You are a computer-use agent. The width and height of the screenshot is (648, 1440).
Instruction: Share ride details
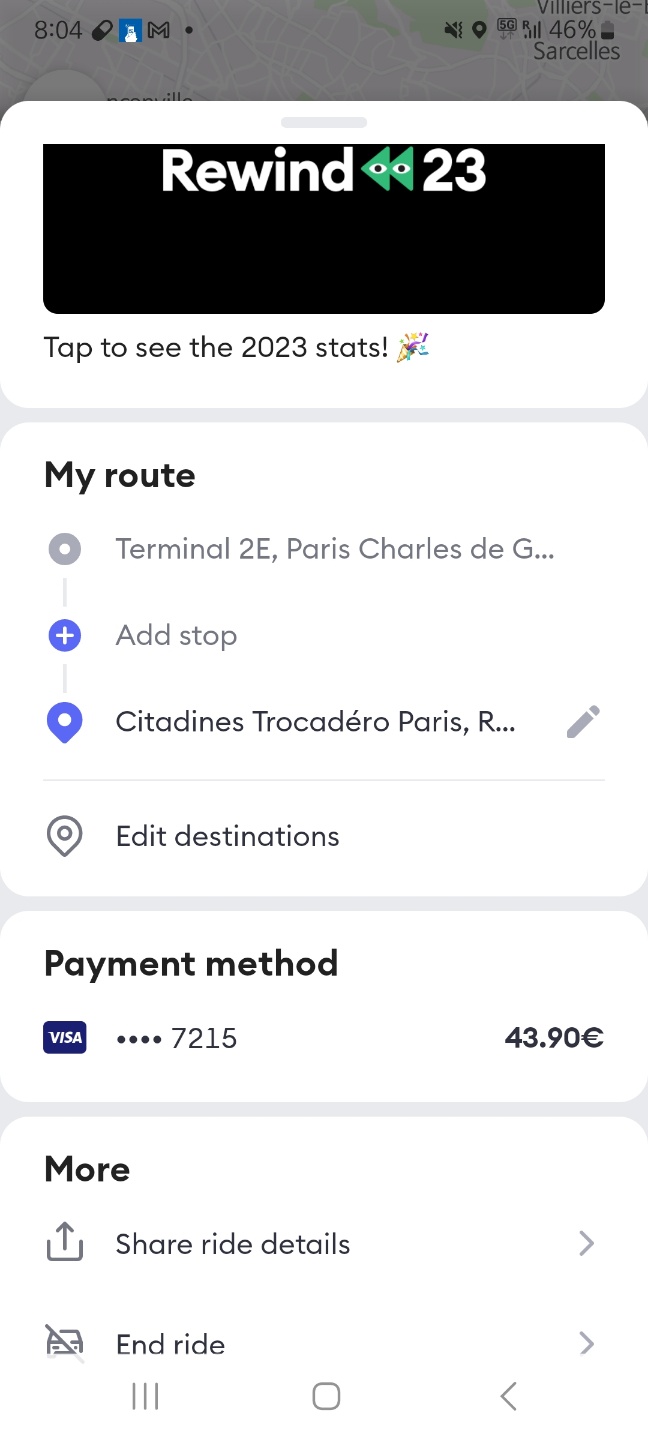click(232, 1244)
